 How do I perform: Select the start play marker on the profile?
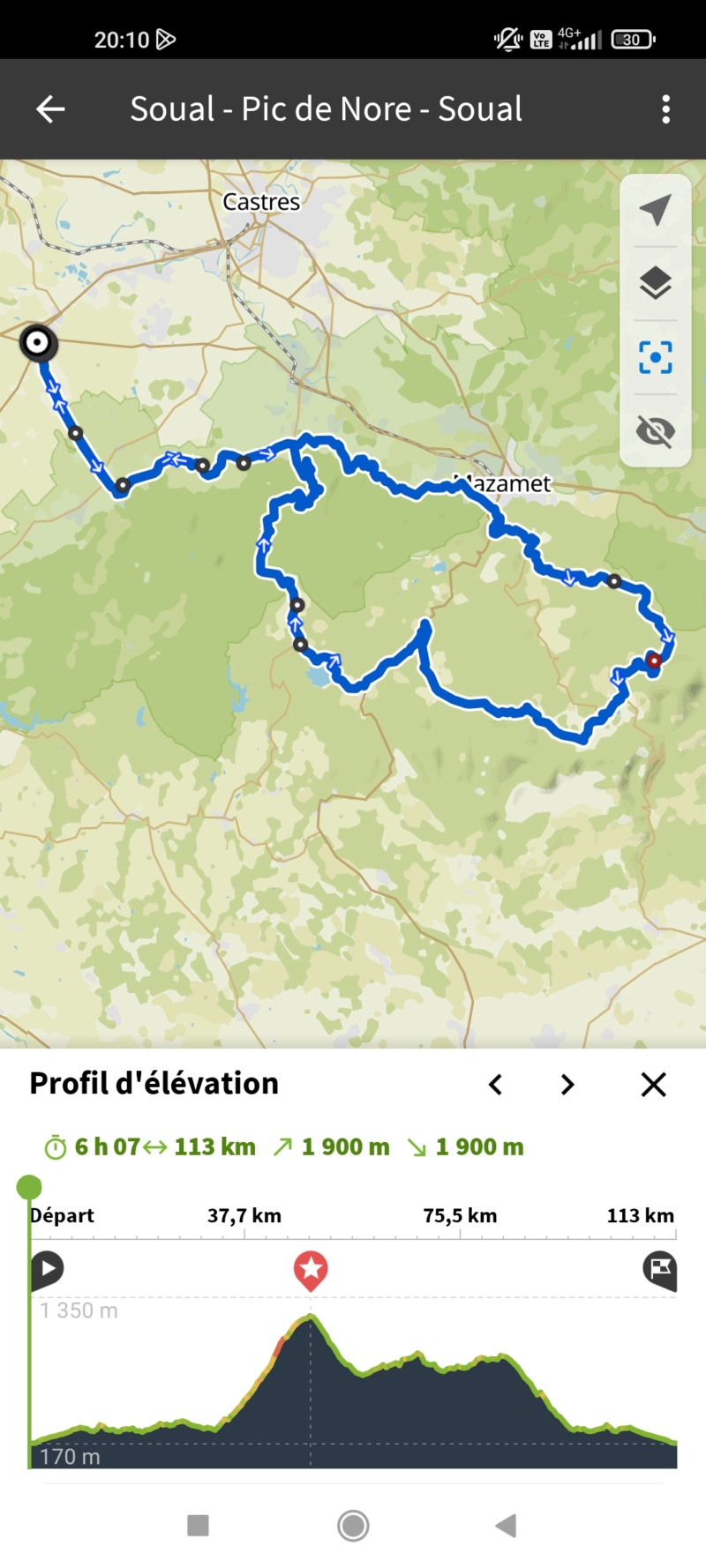pos(48,1269)
